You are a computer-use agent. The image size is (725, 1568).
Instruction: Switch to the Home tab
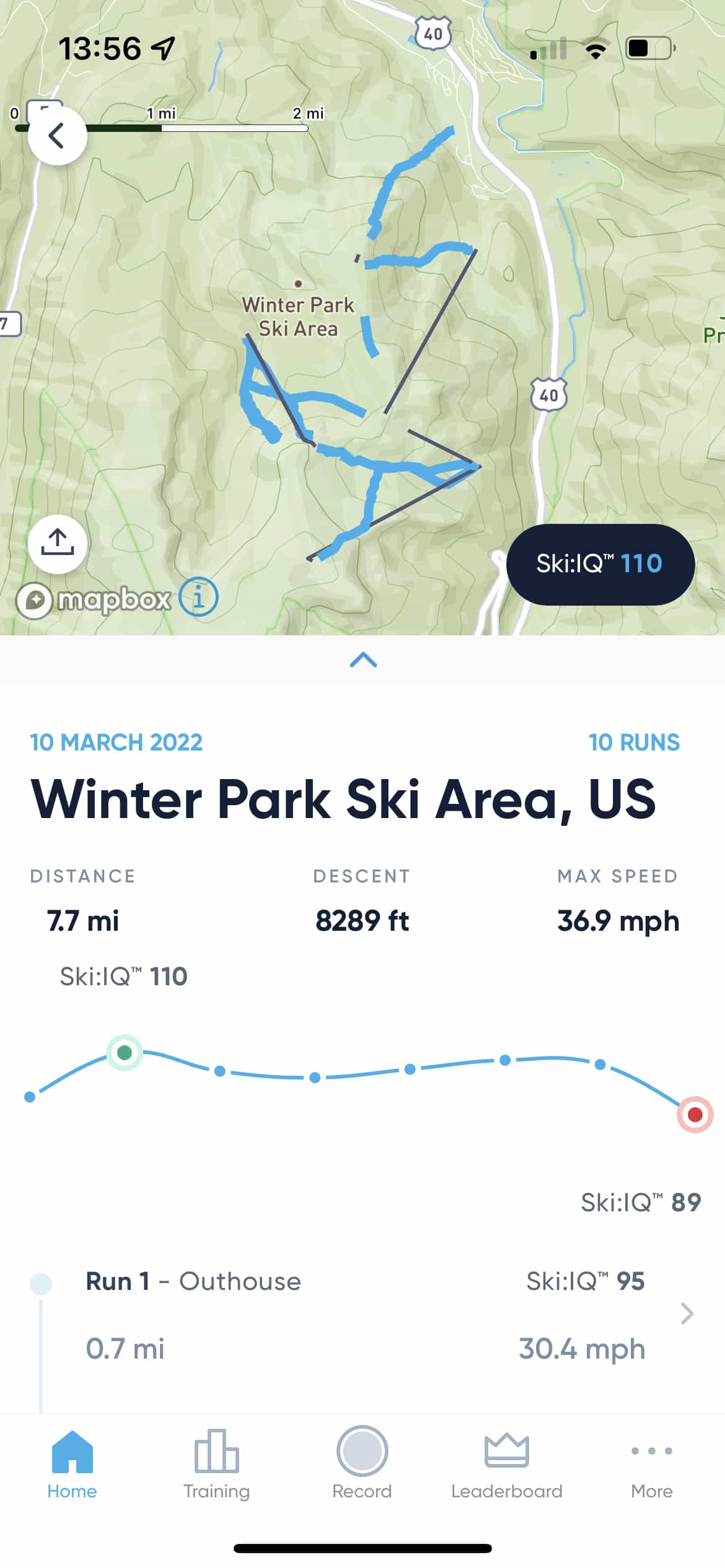pos(72,1466)
